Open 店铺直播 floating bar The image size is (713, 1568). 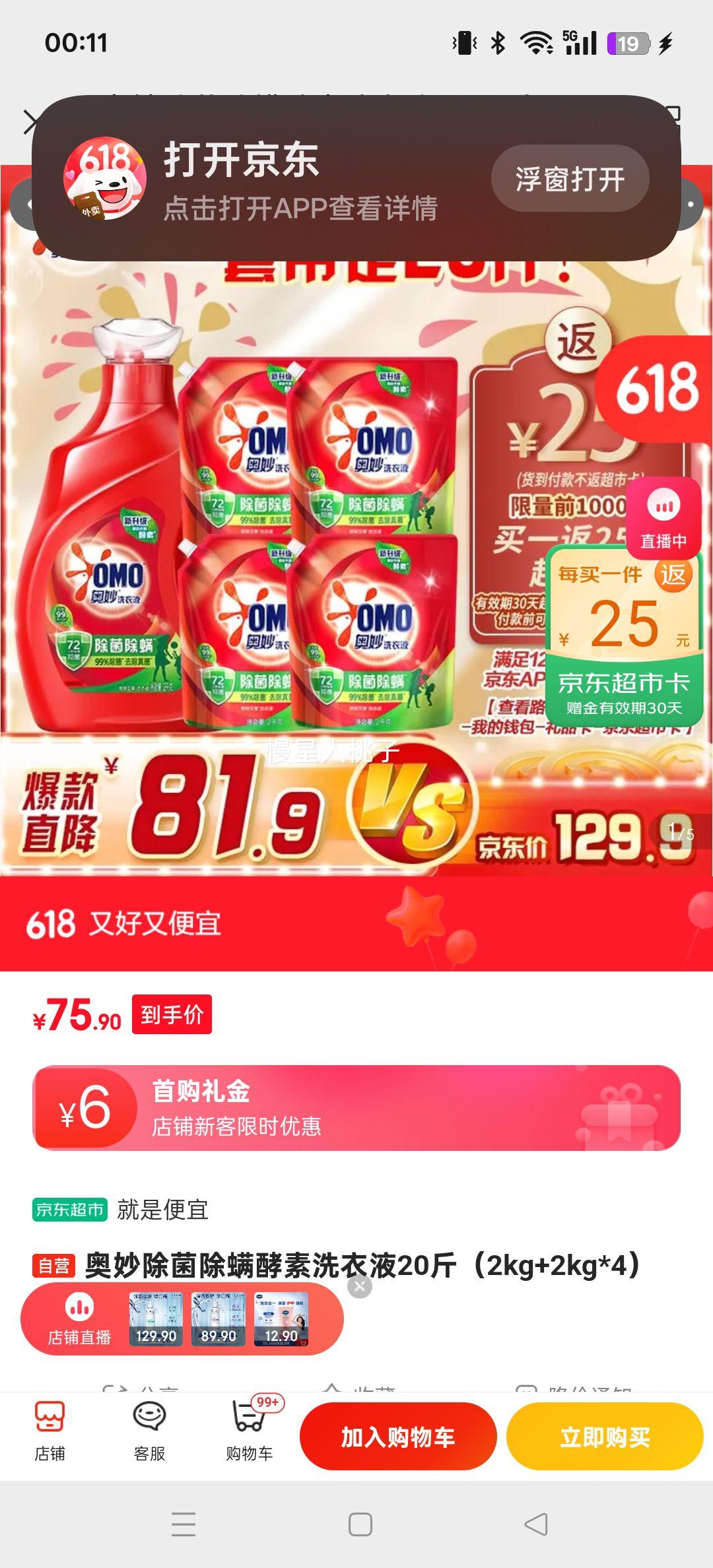click(79, 1320)
